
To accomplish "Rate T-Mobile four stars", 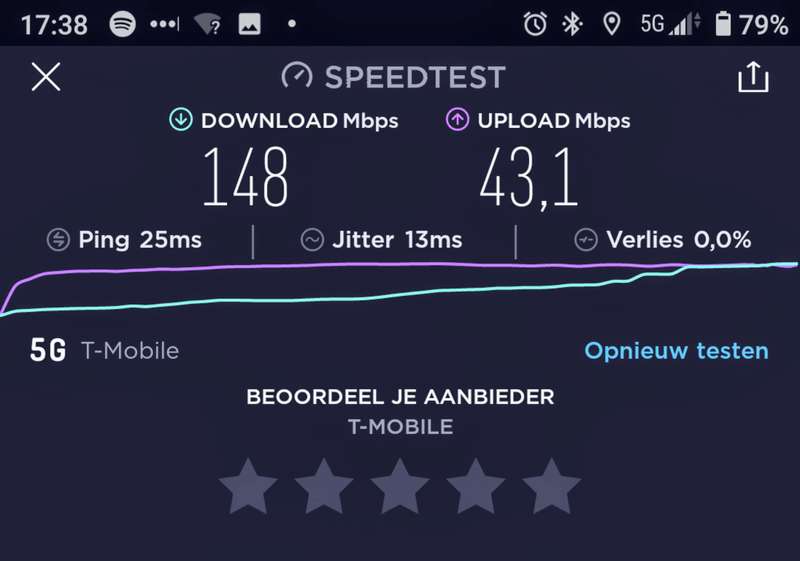I will coord(475,487).
